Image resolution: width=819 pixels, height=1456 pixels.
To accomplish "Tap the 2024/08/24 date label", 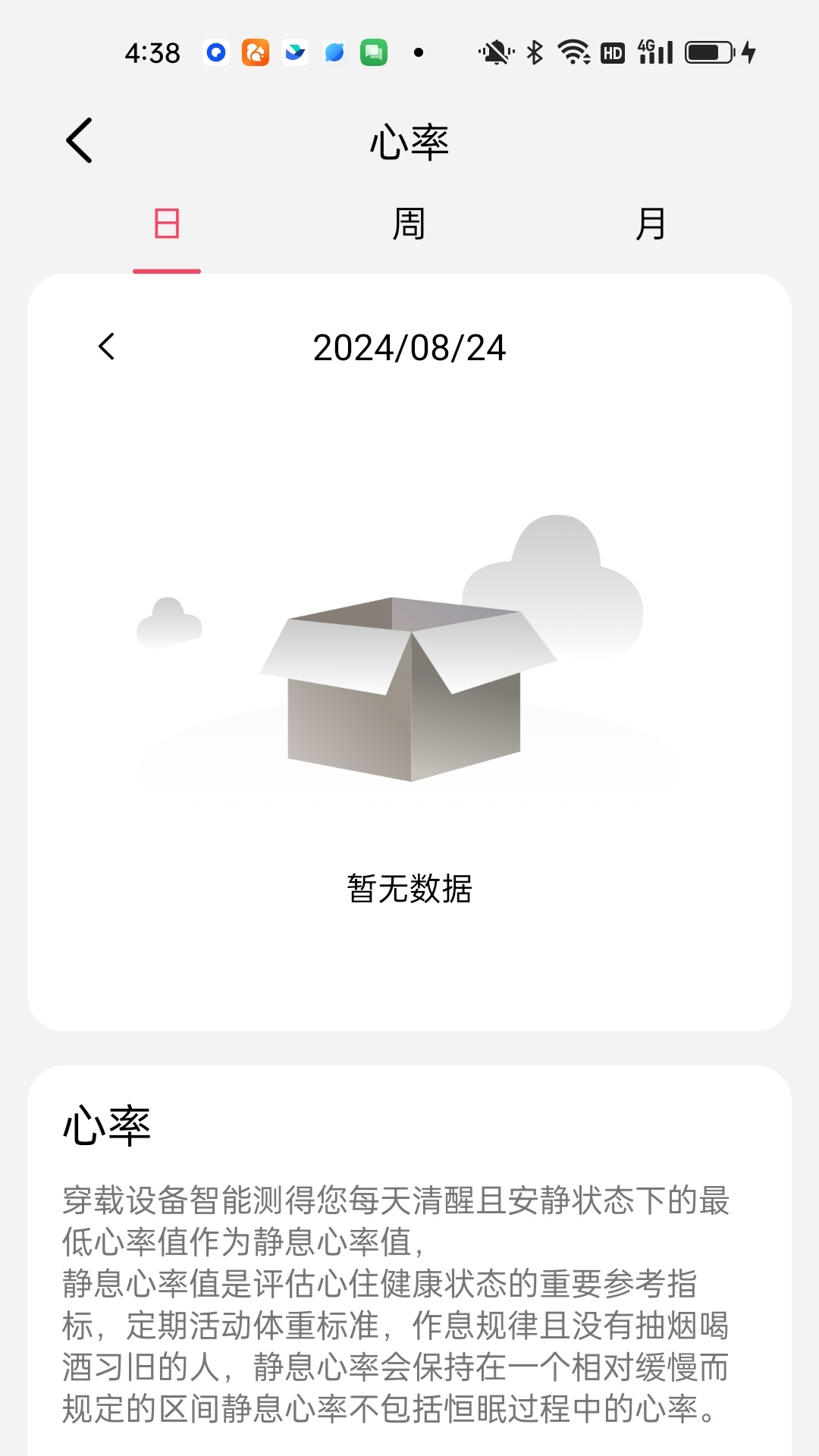I will (x=409, y=349).
